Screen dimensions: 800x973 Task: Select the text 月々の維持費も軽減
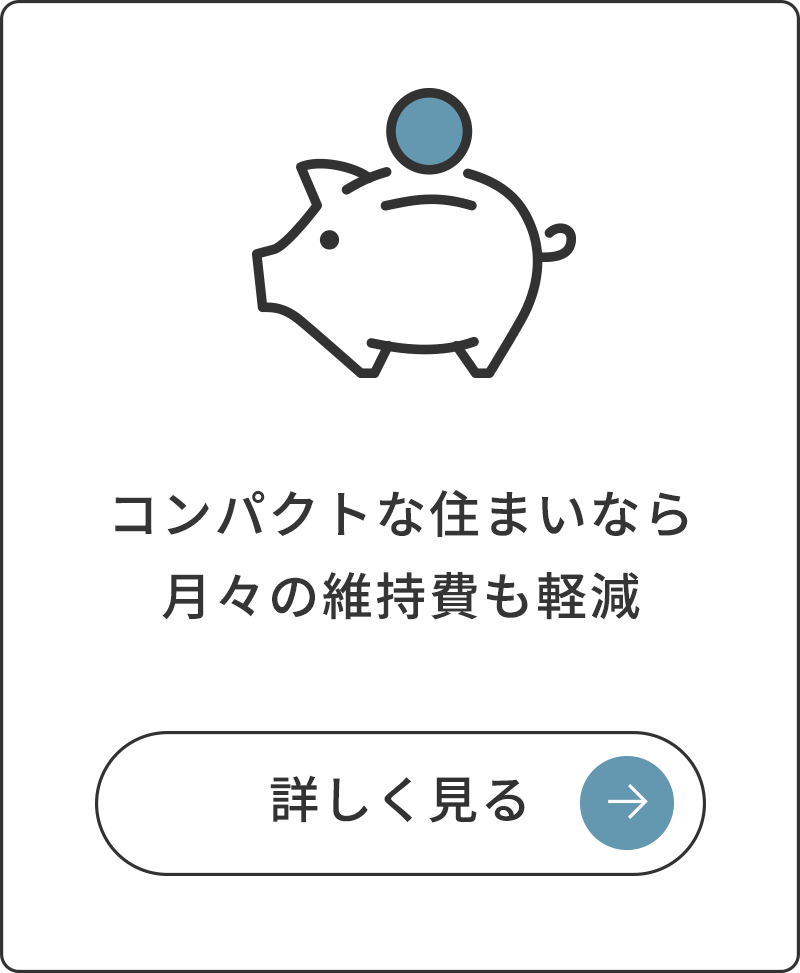tap(400, 590)
